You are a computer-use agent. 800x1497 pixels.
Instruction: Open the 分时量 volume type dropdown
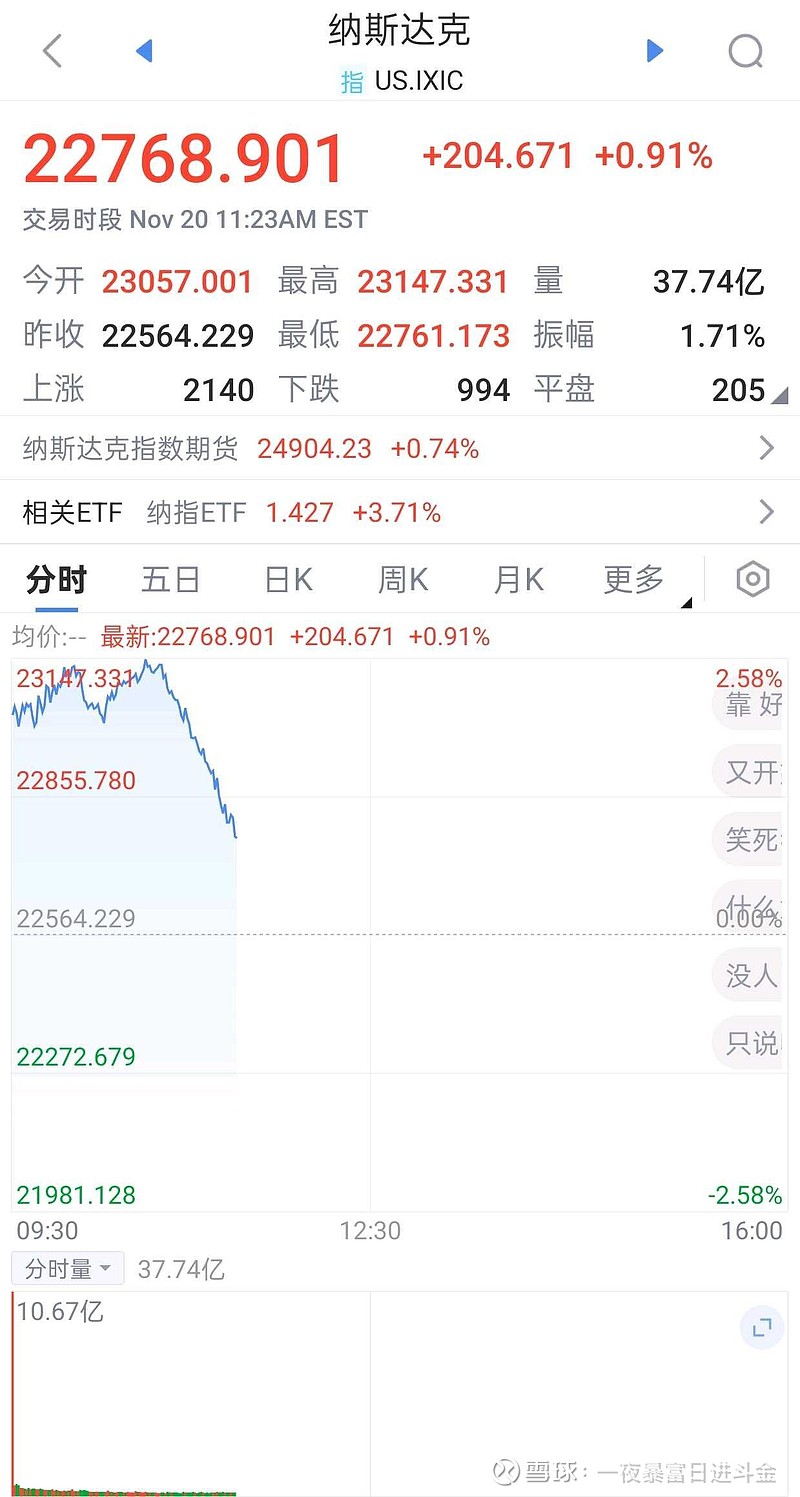66,1268
